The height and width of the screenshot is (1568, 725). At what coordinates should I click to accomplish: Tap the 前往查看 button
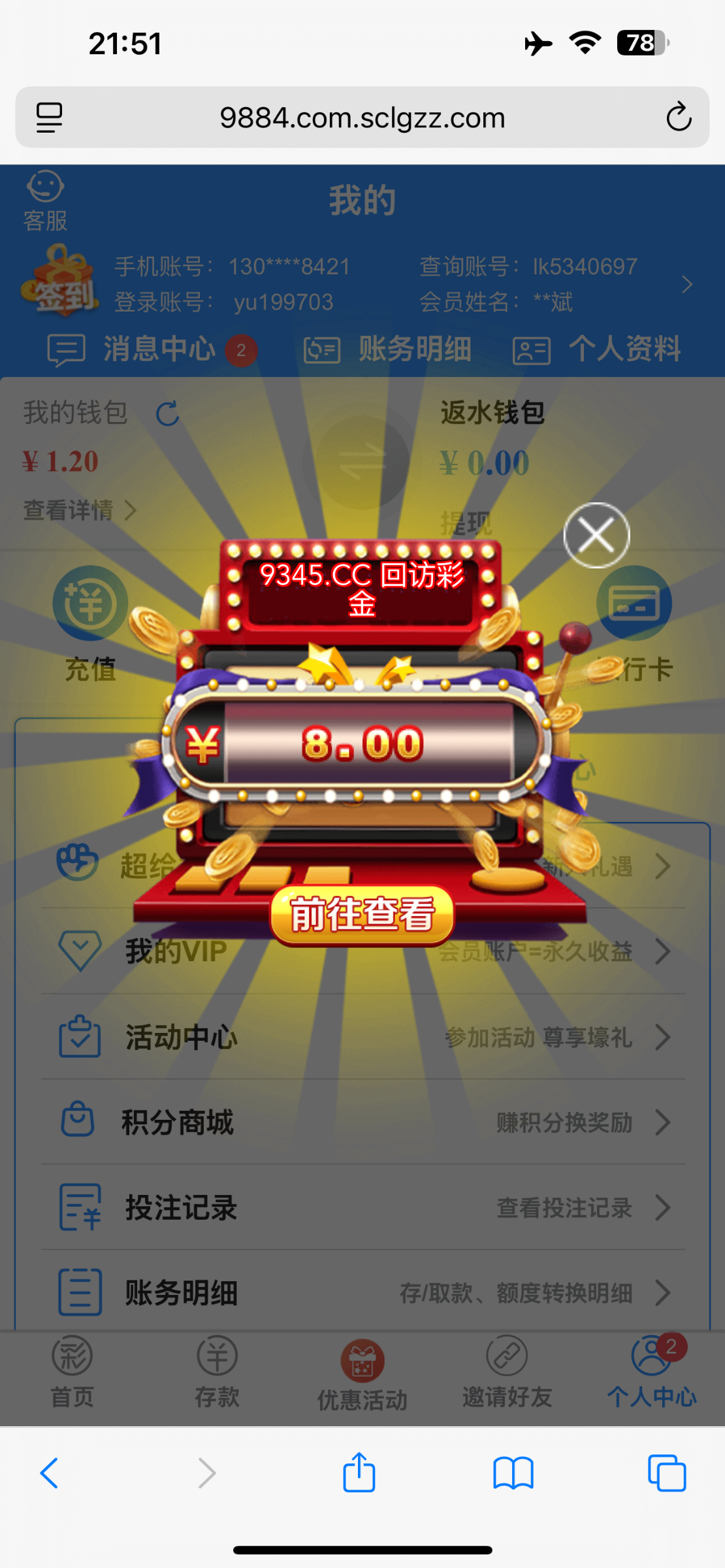coord(362,914)
